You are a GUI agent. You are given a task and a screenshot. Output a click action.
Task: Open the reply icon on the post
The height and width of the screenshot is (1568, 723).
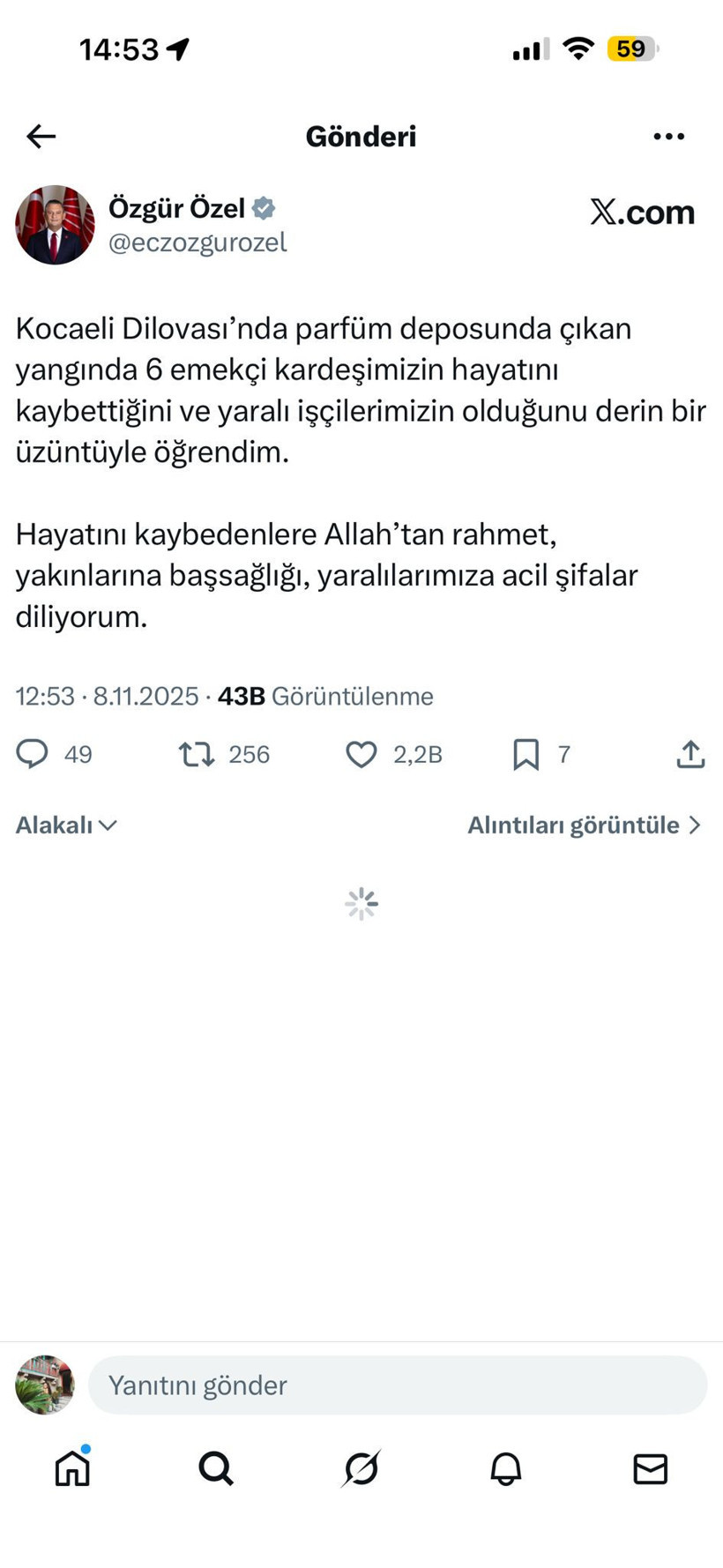33,754
